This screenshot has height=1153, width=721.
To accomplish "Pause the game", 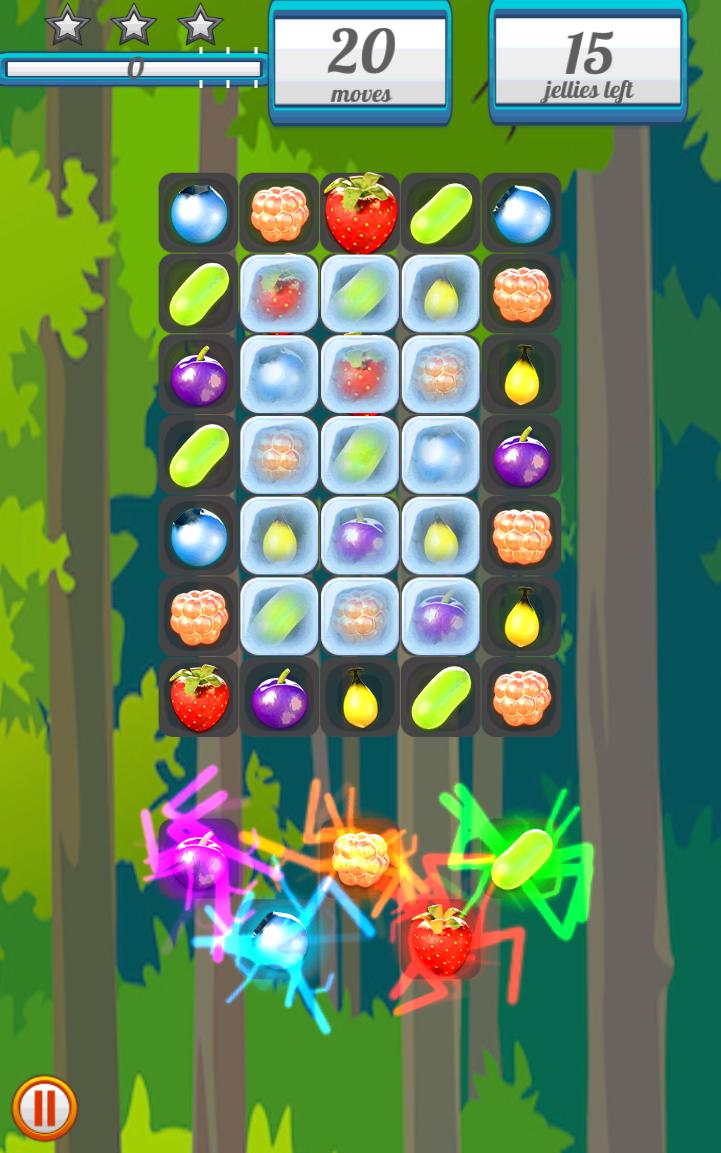I will pos(44,1107).
